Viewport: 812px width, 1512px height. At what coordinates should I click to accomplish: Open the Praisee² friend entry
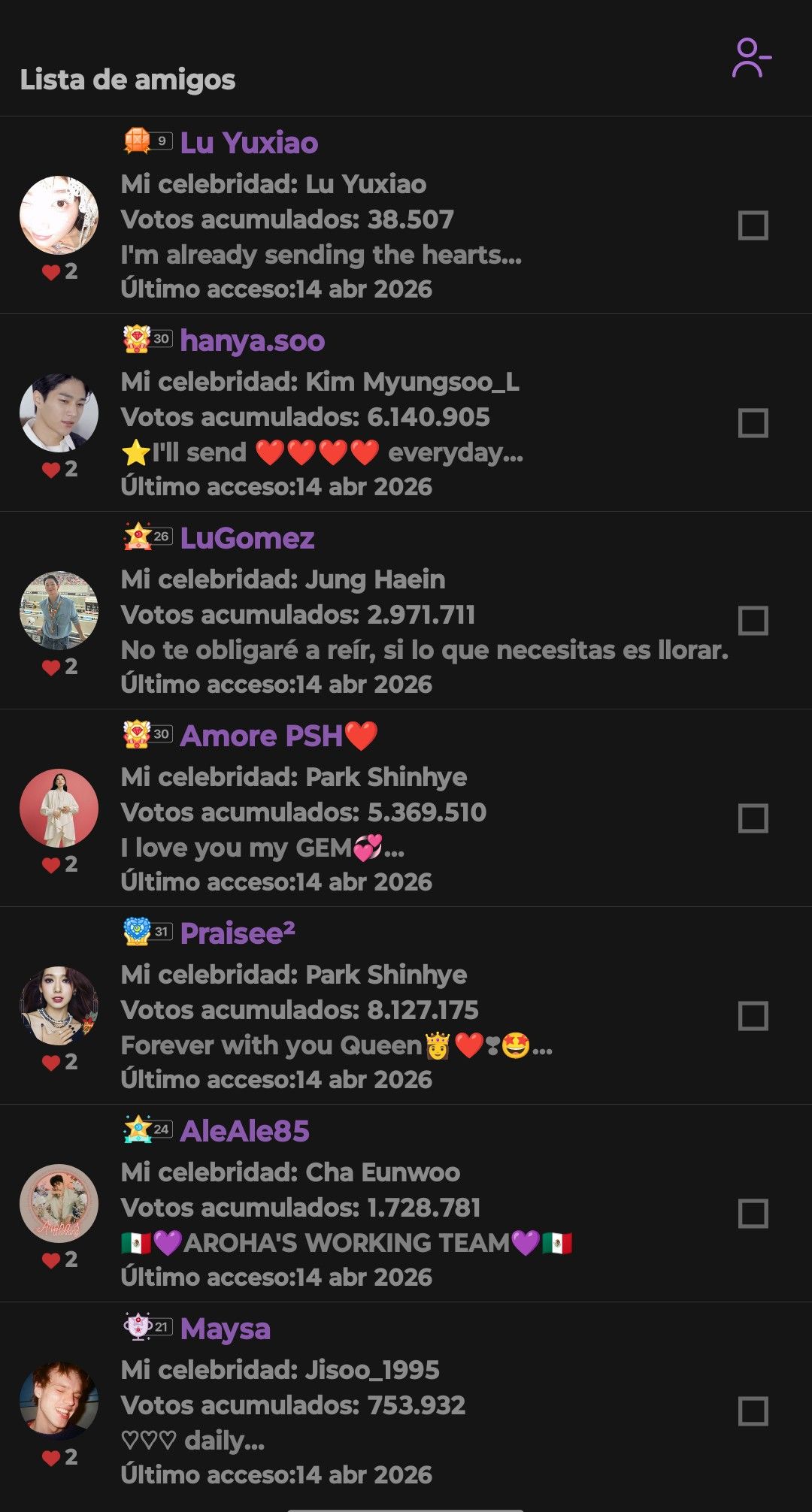tap(238, 933)
